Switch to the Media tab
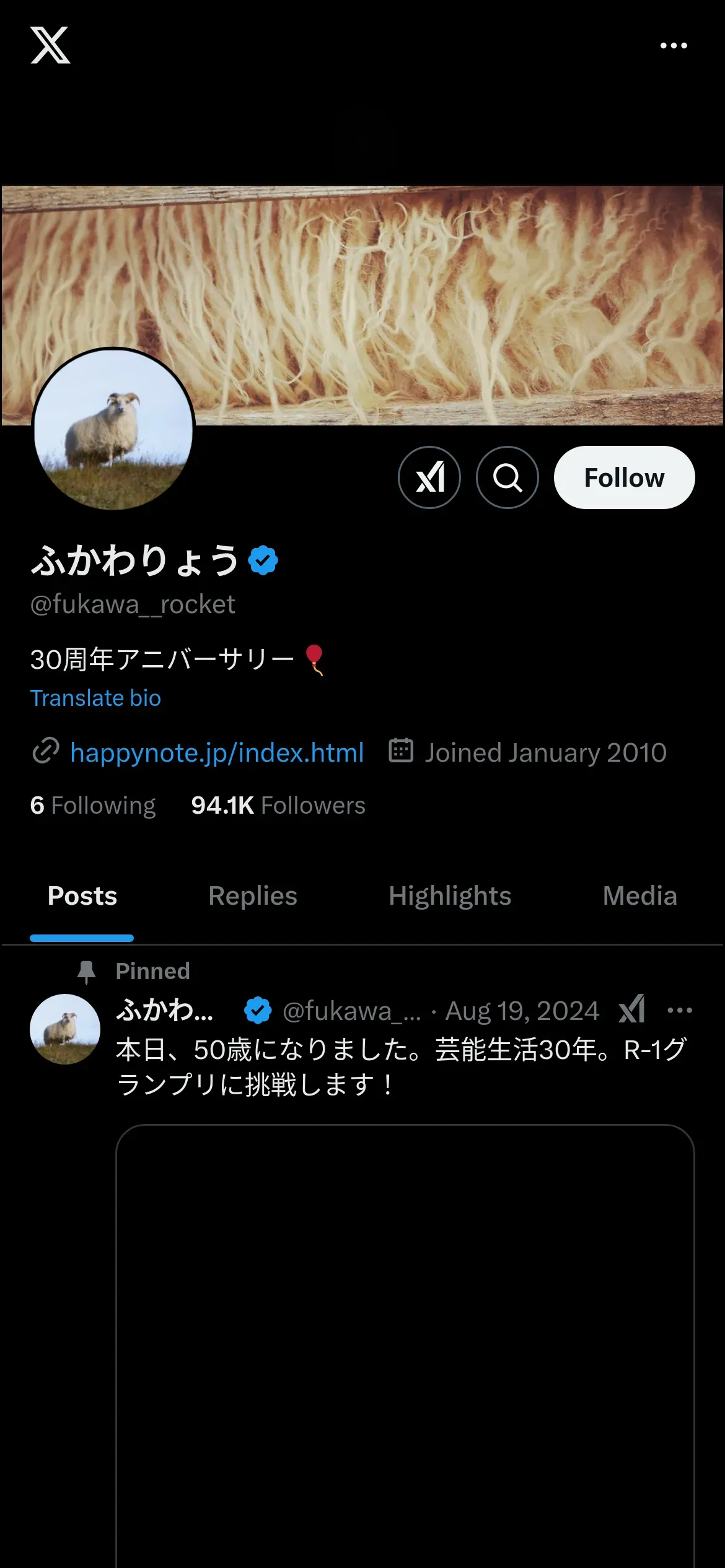This screenshot has height=1568, width=725. 639,895
